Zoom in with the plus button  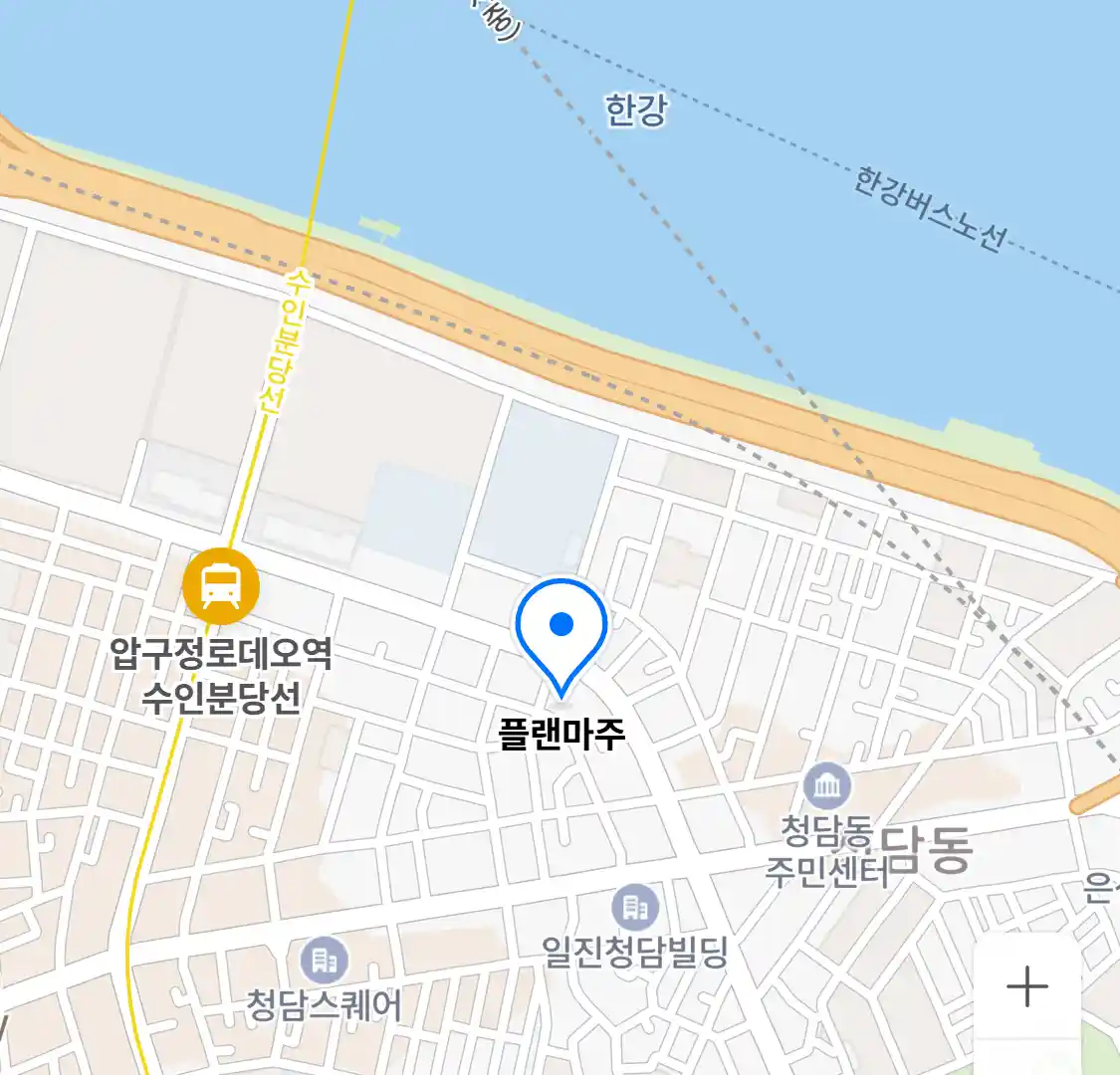point(1026,987)
